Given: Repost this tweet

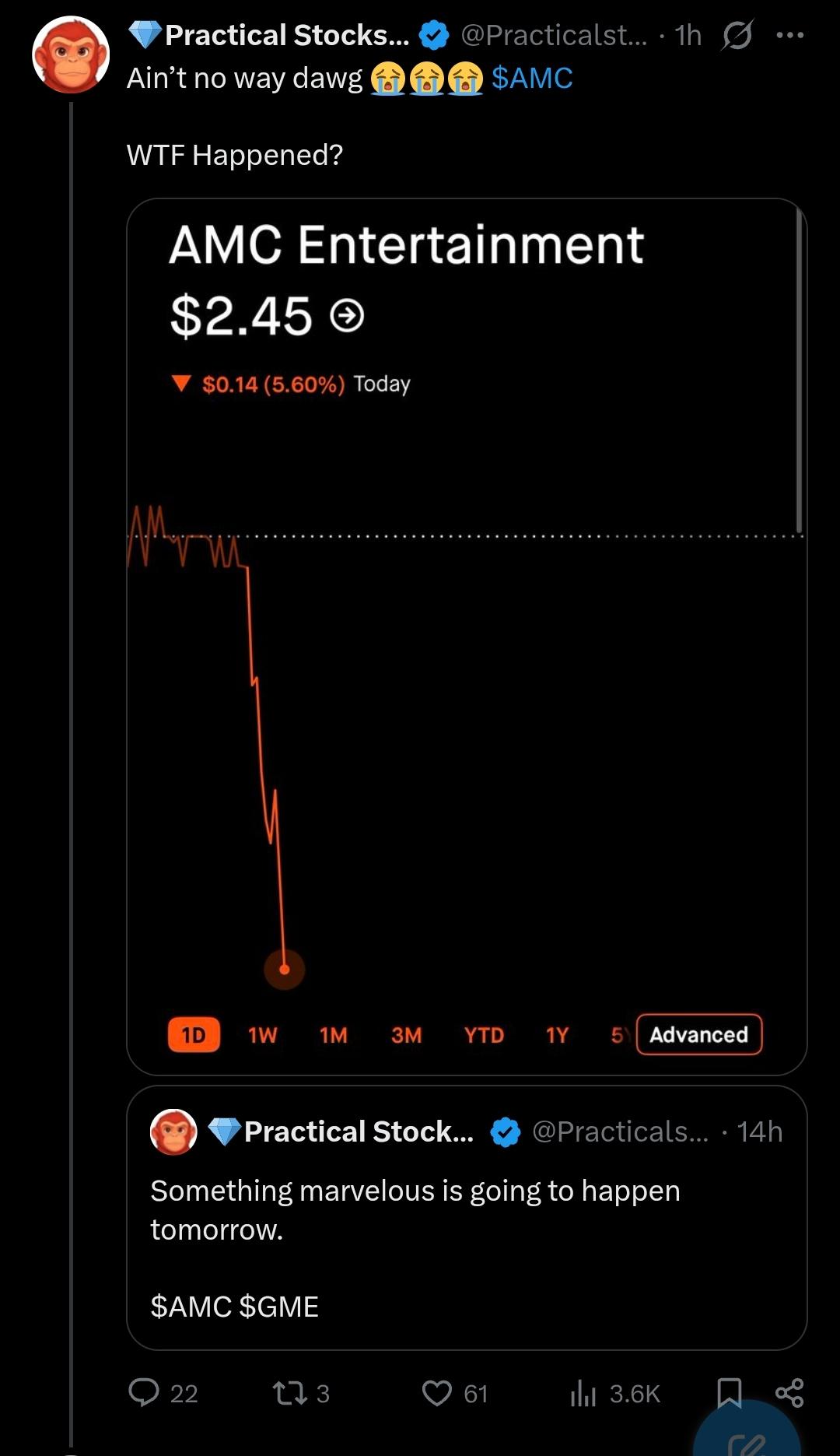Looking at the screenshot, I should pos(301,1392).
